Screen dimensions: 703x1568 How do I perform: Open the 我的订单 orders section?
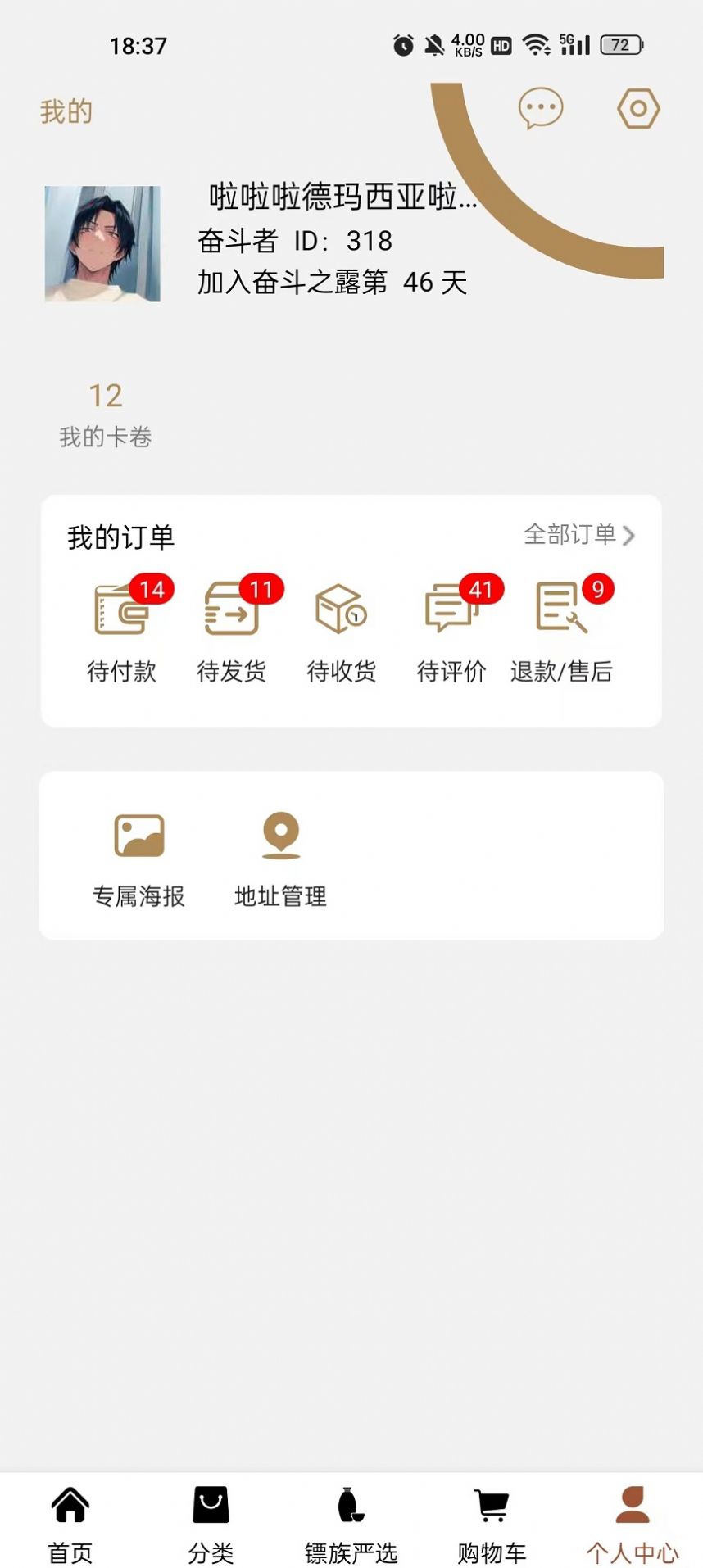pos(120,537)
